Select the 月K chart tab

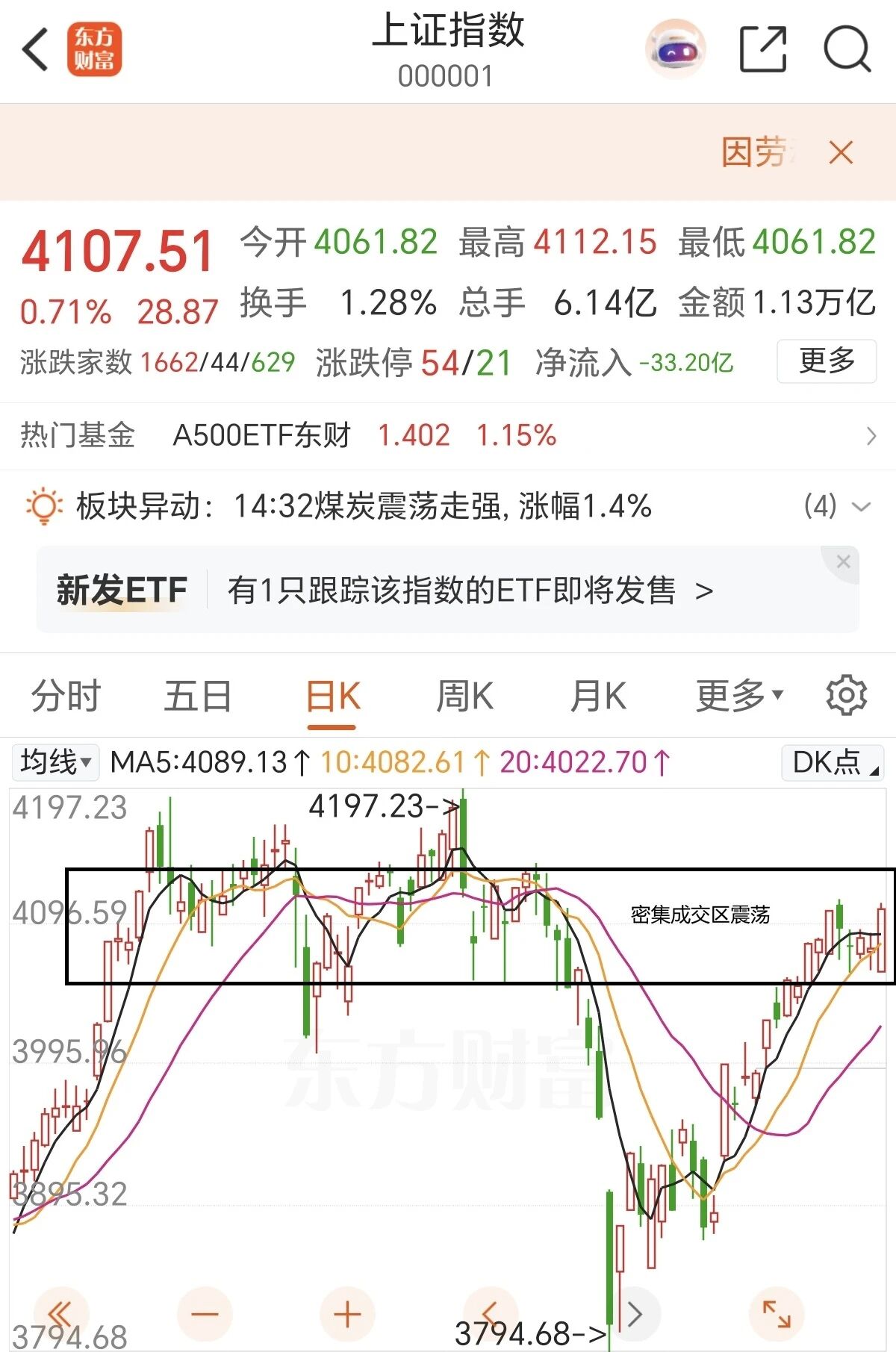click(x=598, y=697)
